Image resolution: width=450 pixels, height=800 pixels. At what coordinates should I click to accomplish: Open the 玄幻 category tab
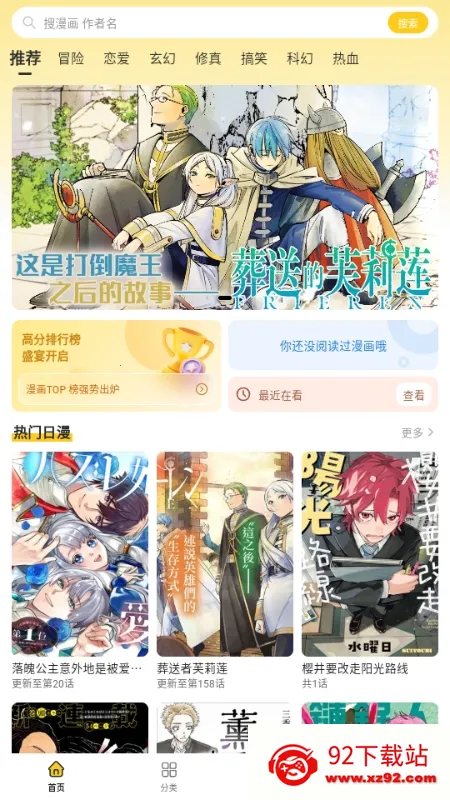[162, 58]
